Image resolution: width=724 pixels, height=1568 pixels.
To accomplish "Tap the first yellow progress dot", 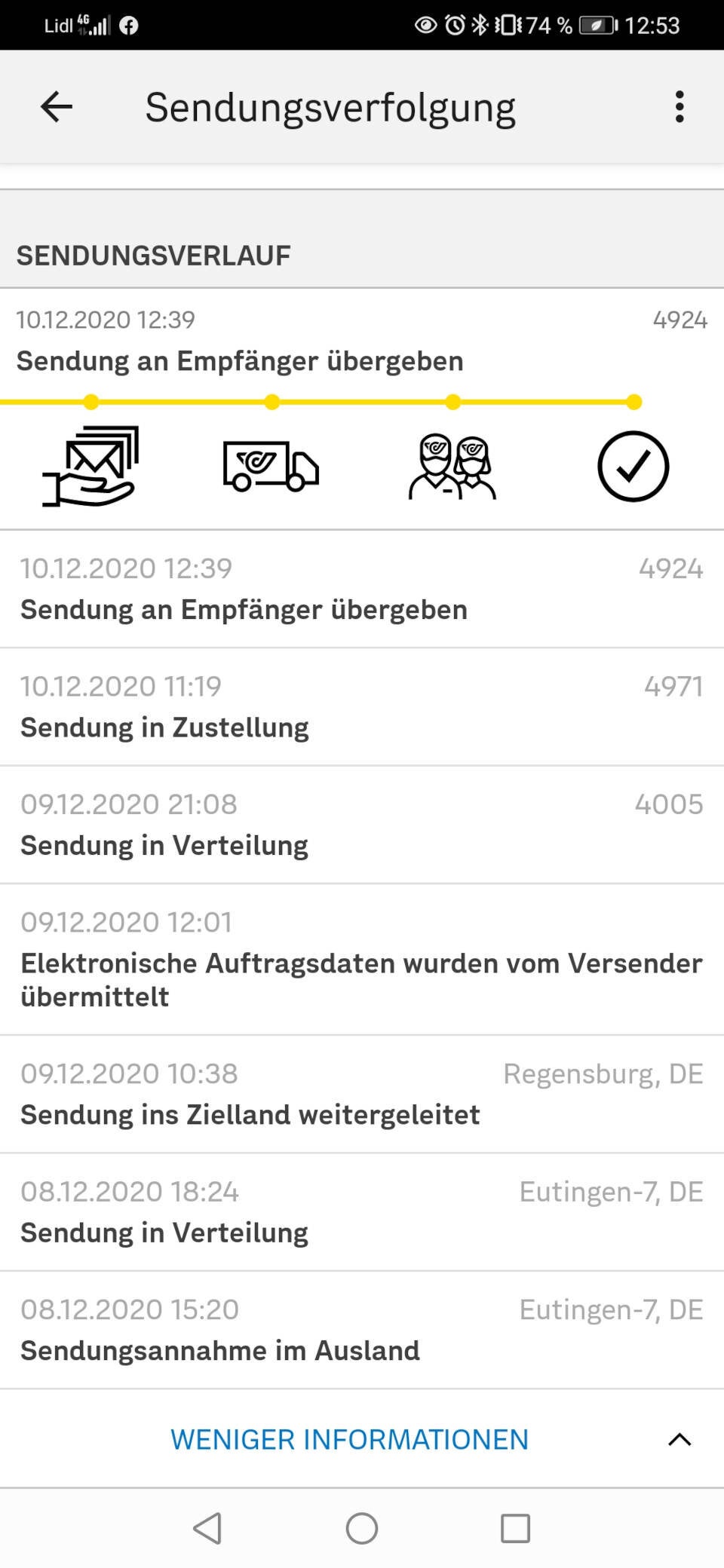I will tap(91, 402).
